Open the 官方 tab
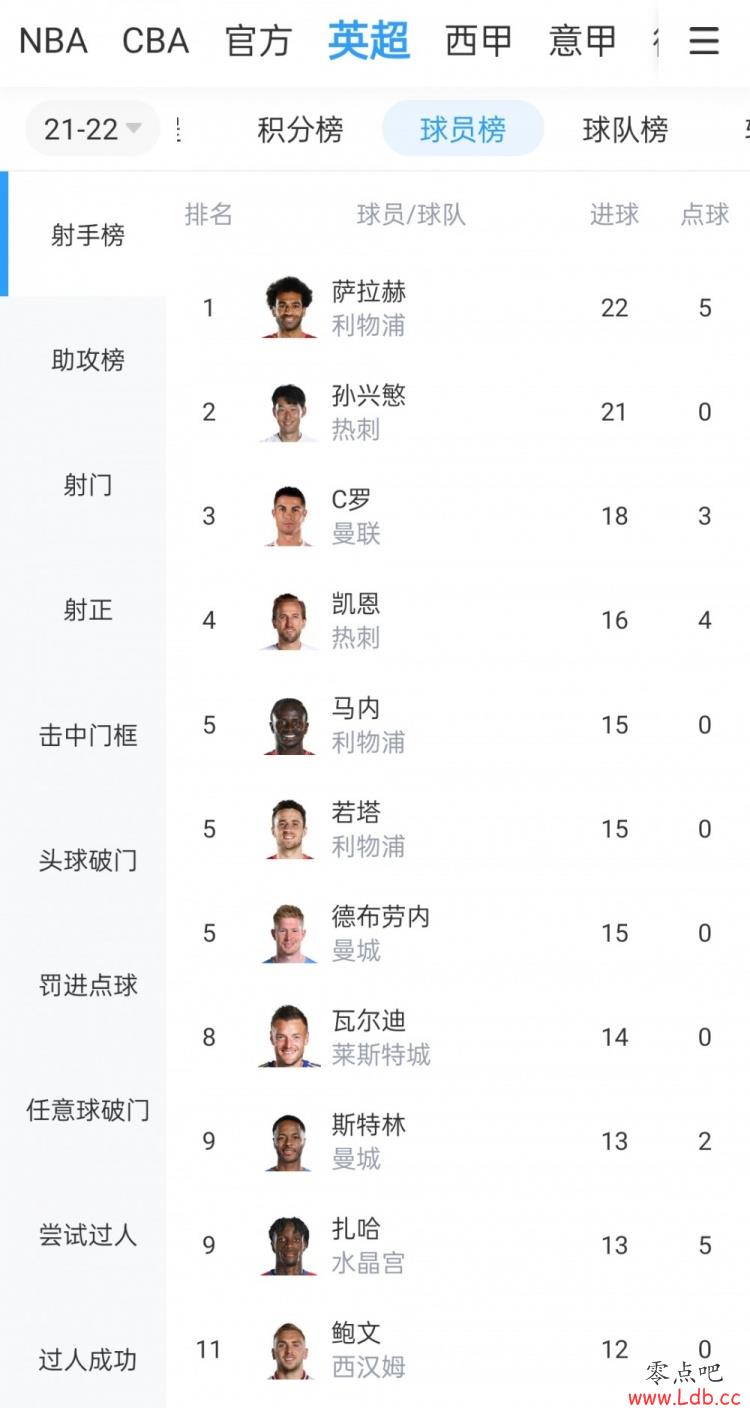 258,41
